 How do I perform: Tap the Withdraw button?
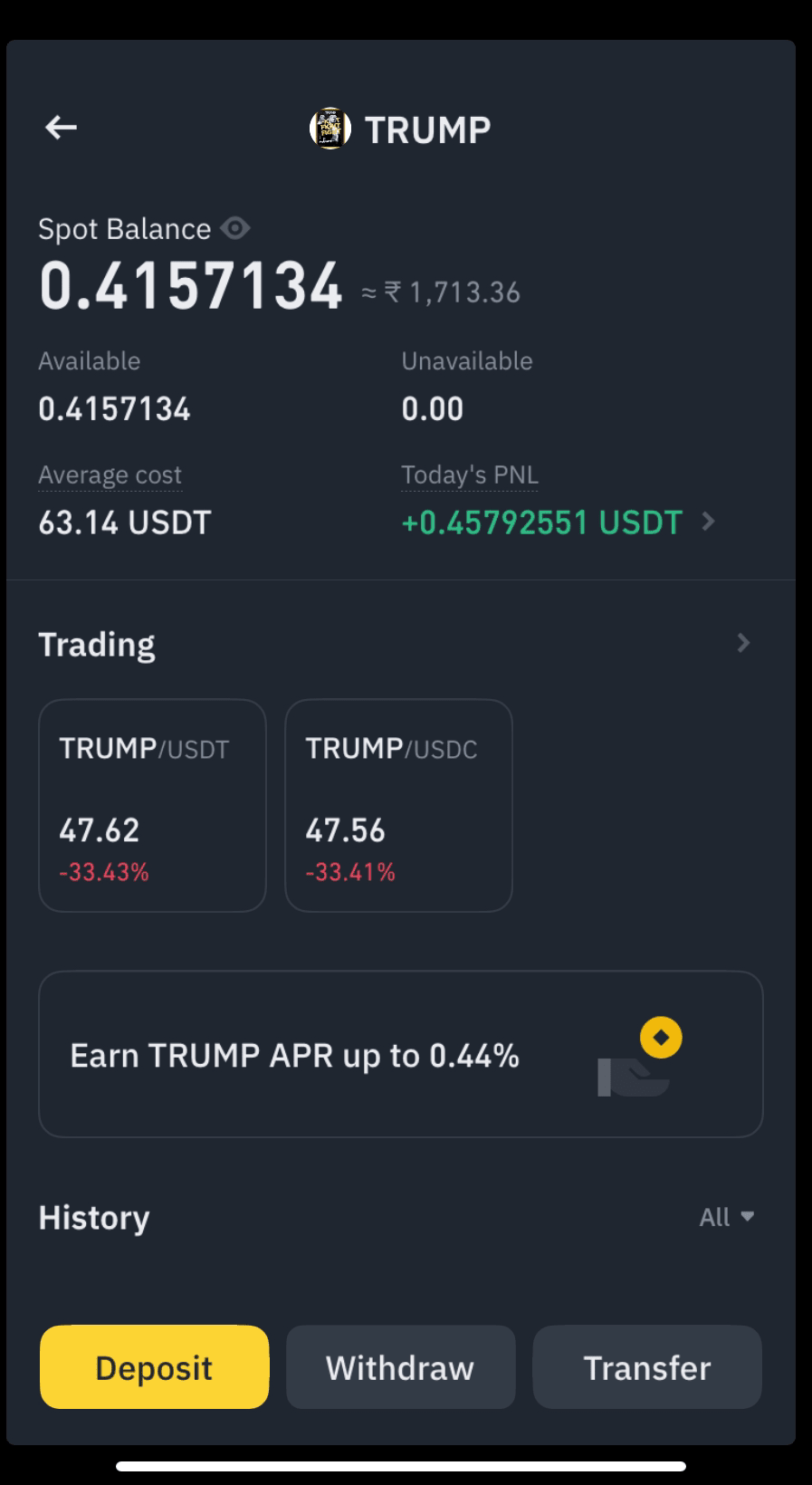pos(400,1367)
